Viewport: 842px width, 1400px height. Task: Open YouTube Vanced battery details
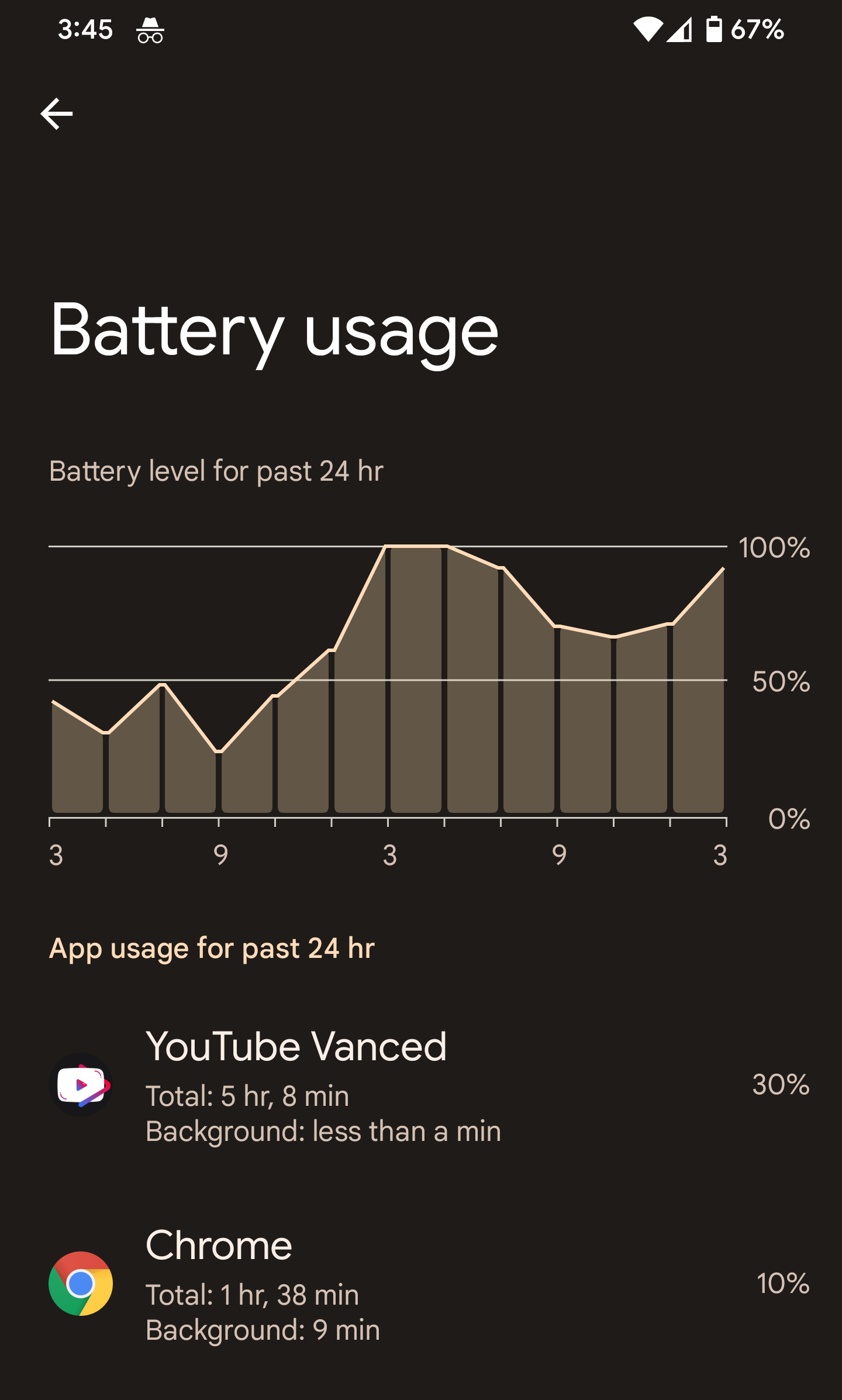coord(421,1085)
